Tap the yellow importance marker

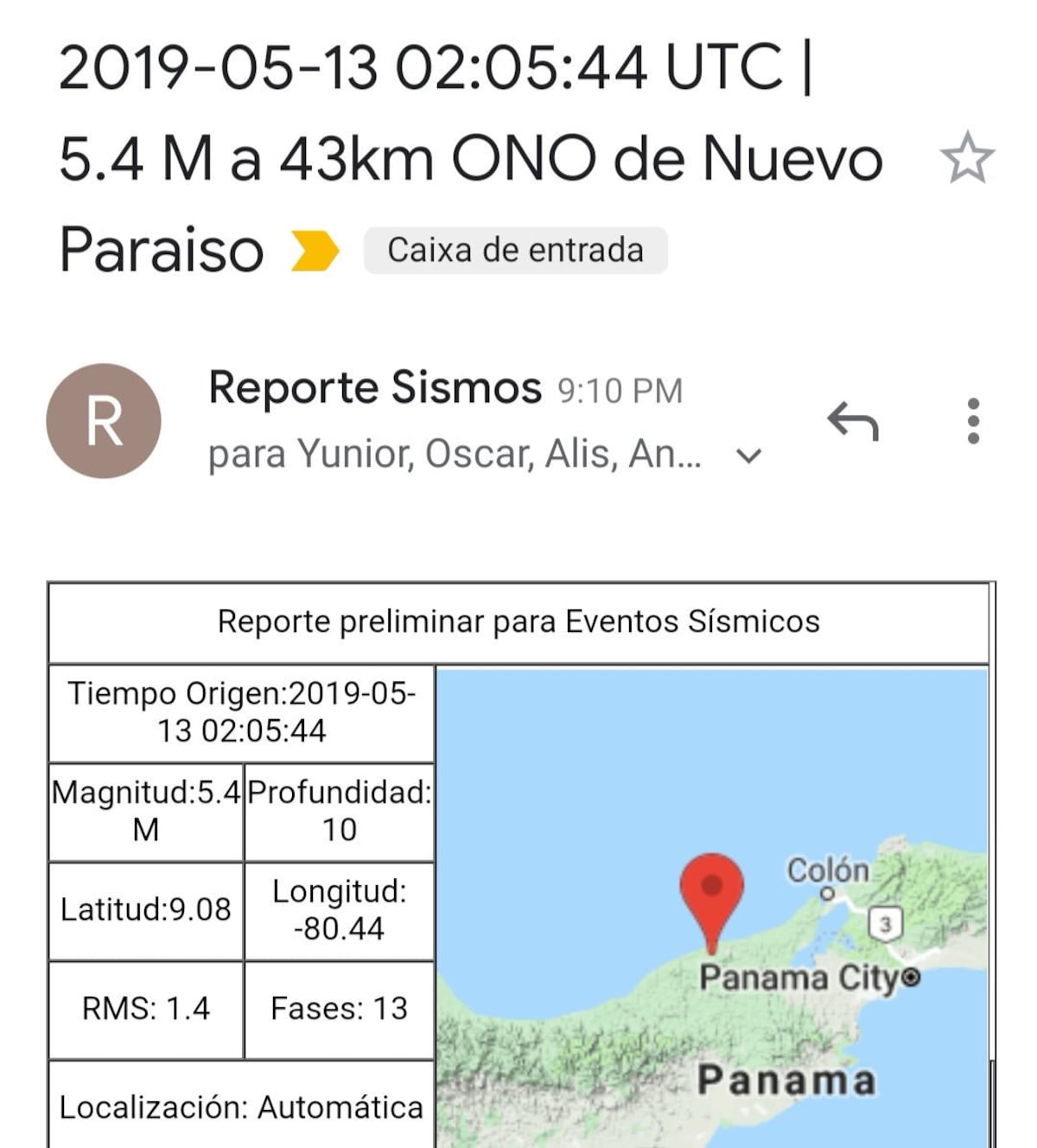click(315, 251)
